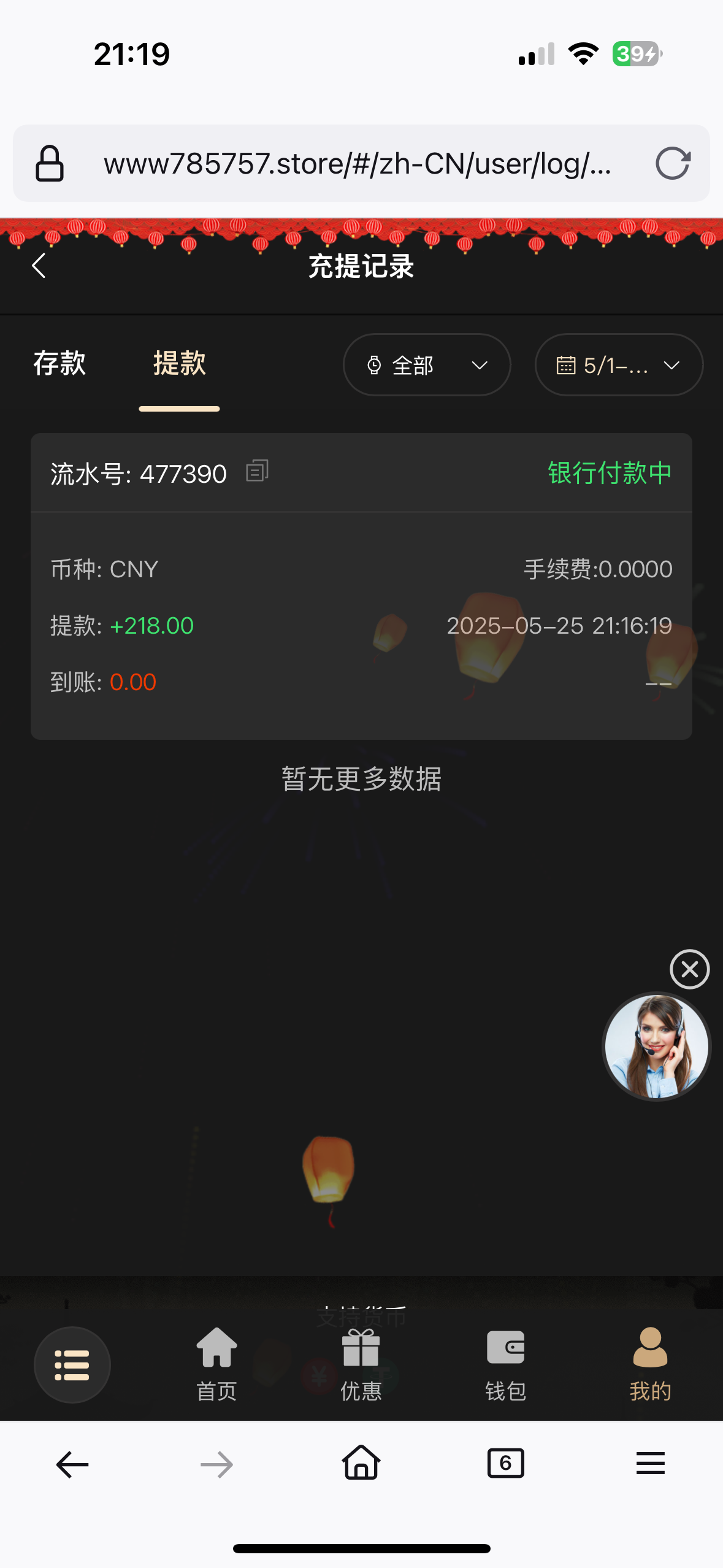
Task: Copy serial number 477390
Action: tap(257, 471)
